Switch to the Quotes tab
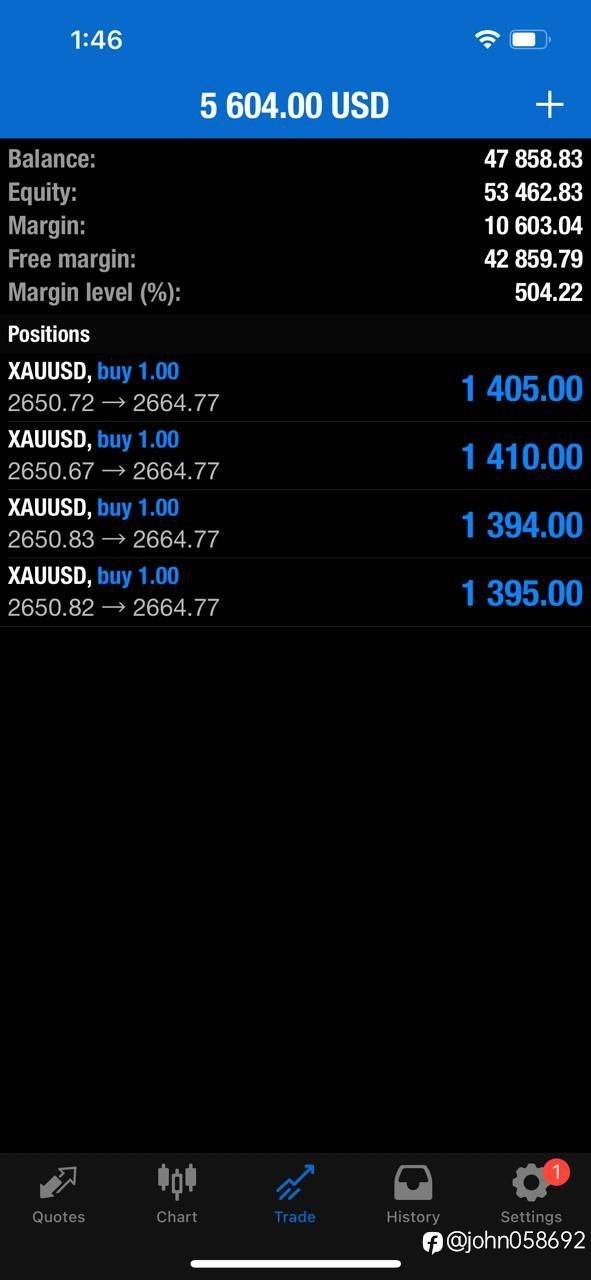This screenshot has width=591, height=1280. [59, 1195]
